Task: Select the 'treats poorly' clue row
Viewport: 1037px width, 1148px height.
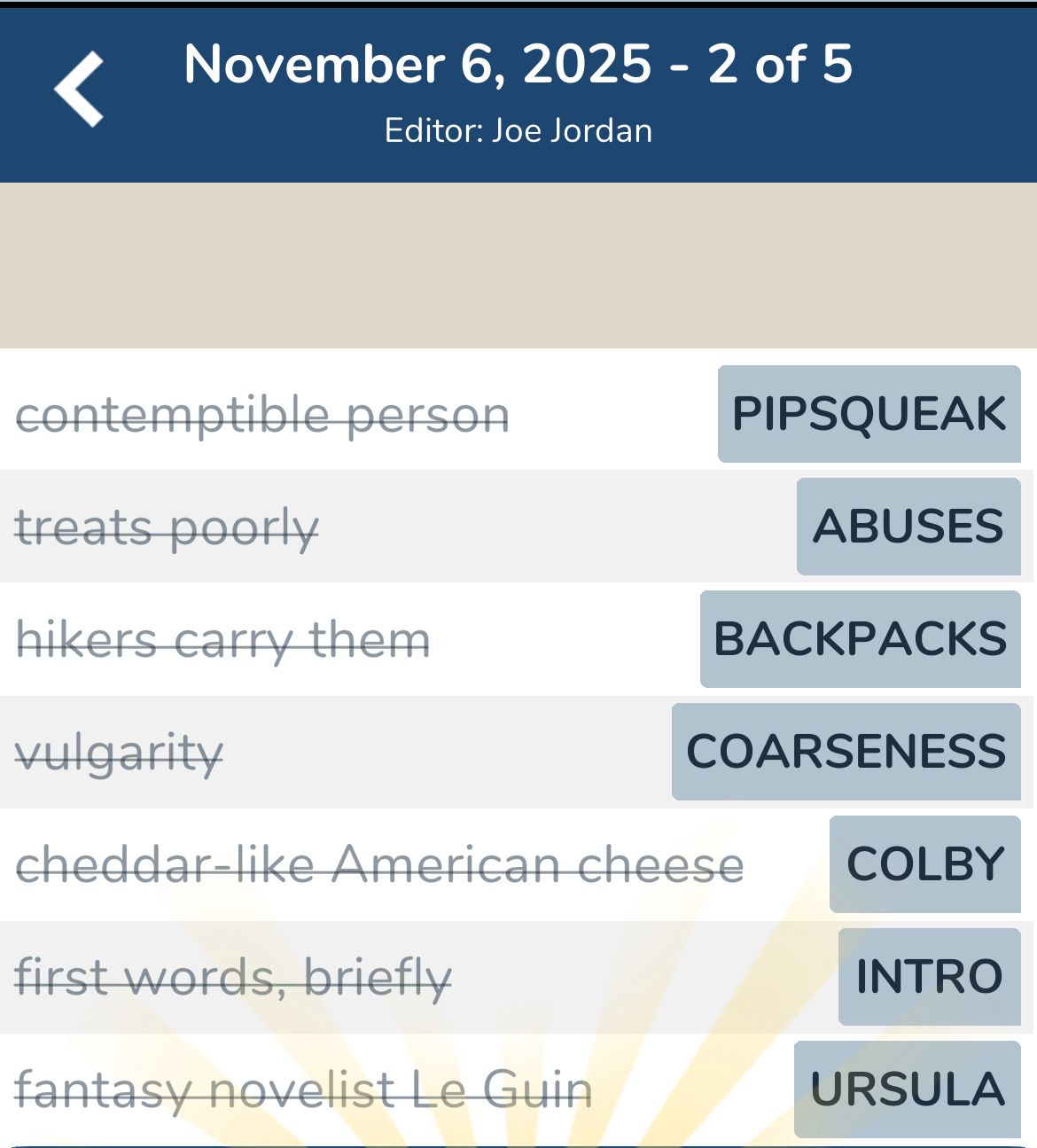Action: click(x=166, y=527)
